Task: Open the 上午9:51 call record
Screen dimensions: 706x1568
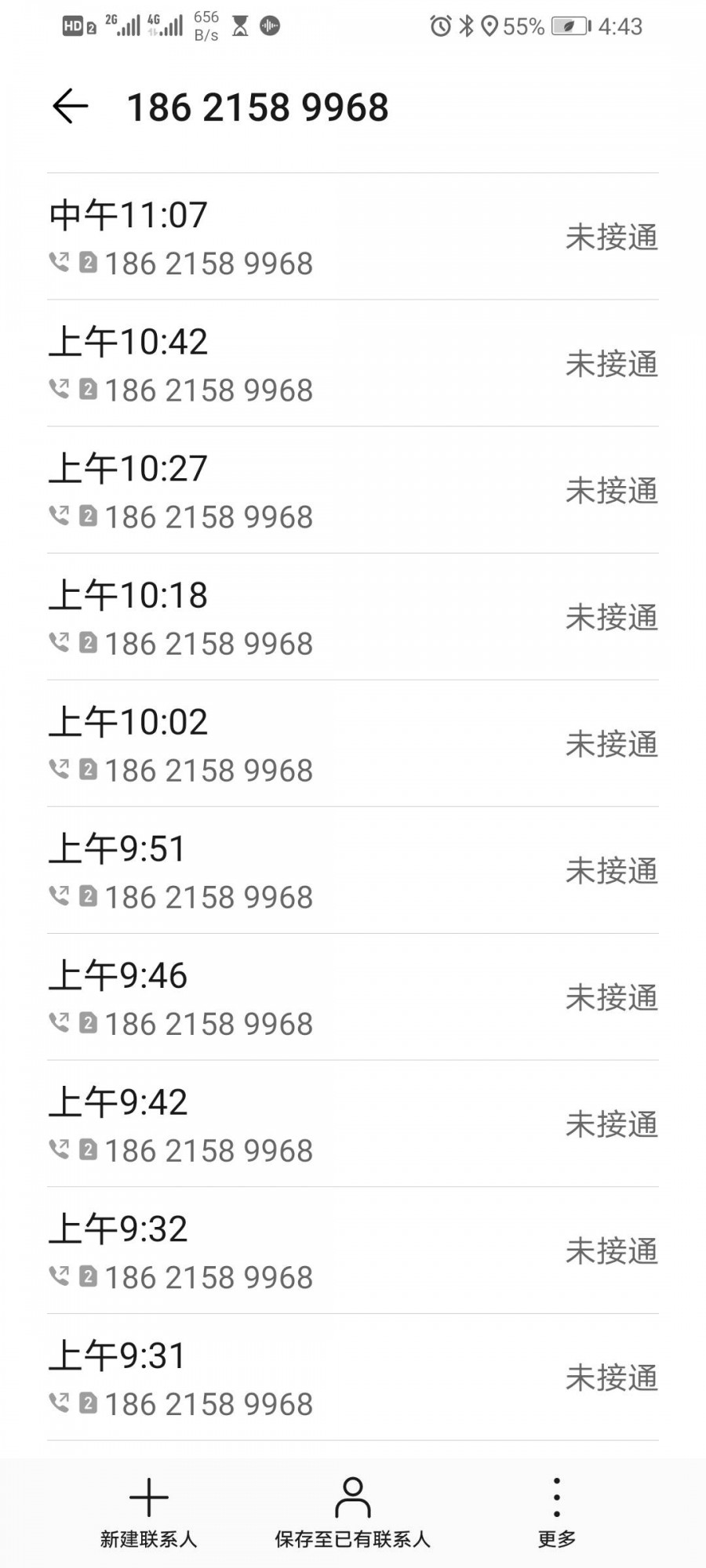Action: pos(353,871)
